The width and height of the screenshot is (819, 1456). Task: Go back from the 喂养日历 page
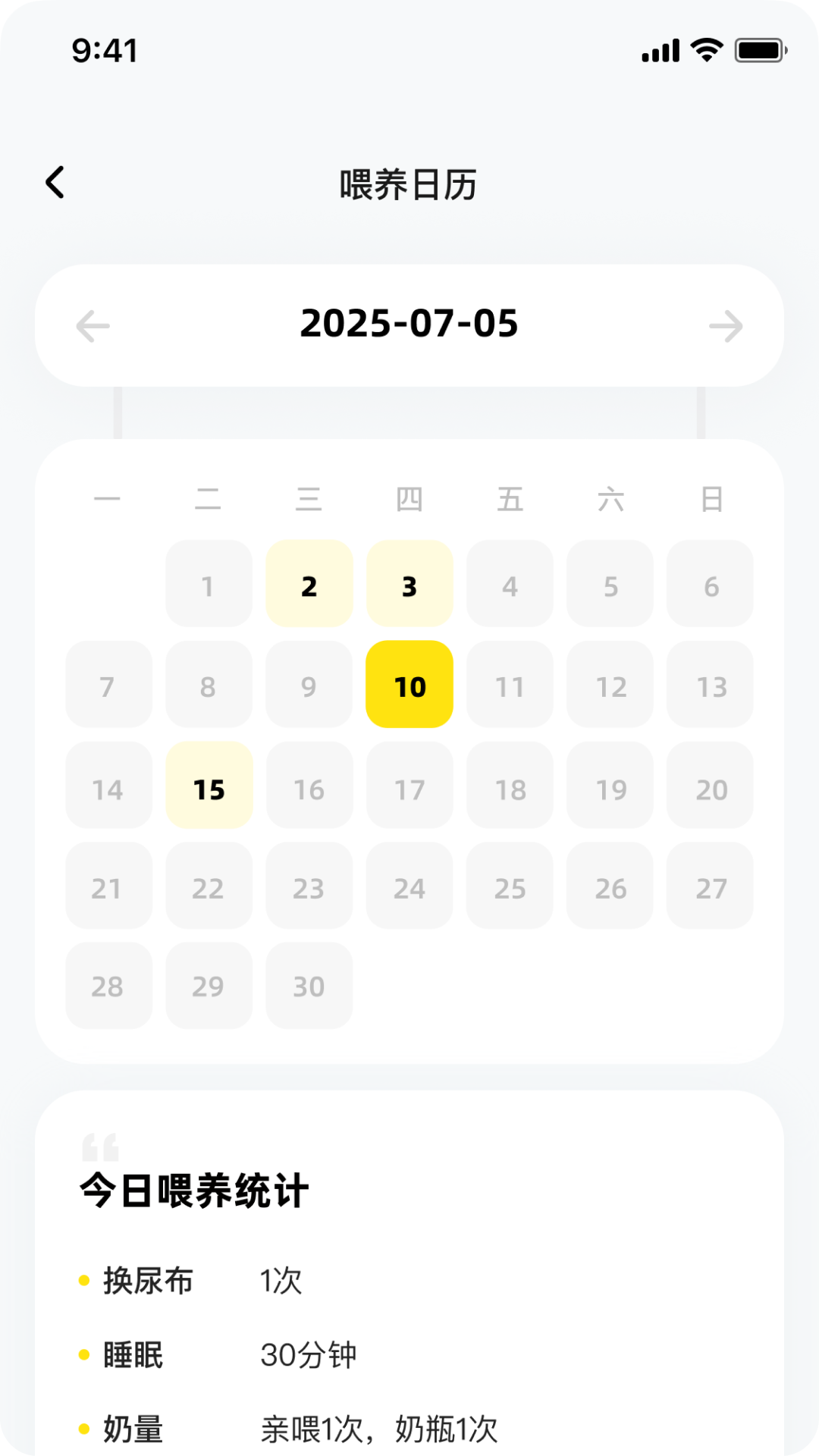pos(55,183)
